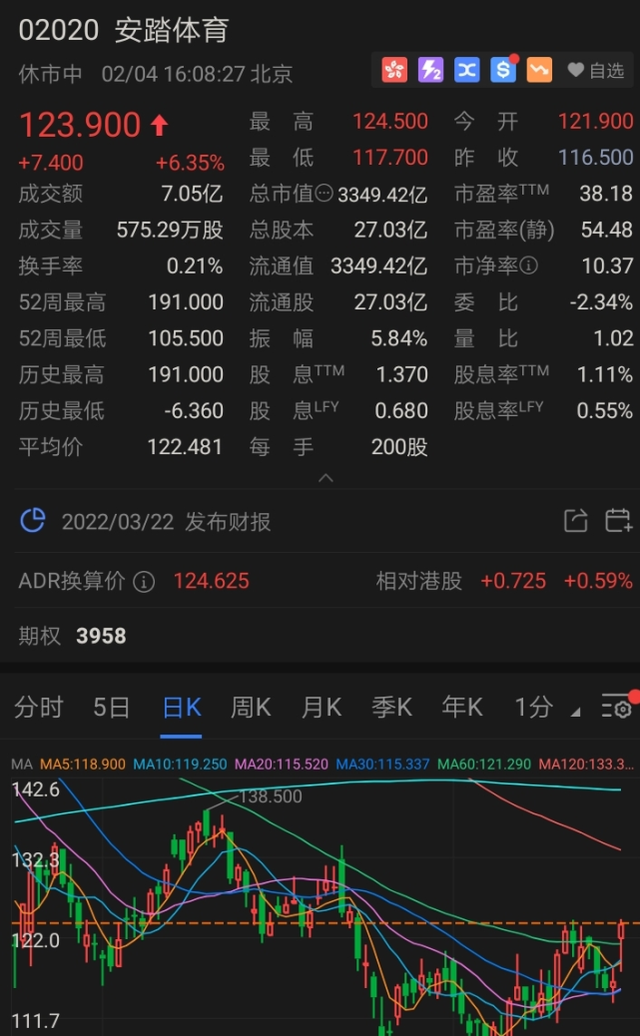
Task: Collapse the stock details panel
Action: [326, 478]
